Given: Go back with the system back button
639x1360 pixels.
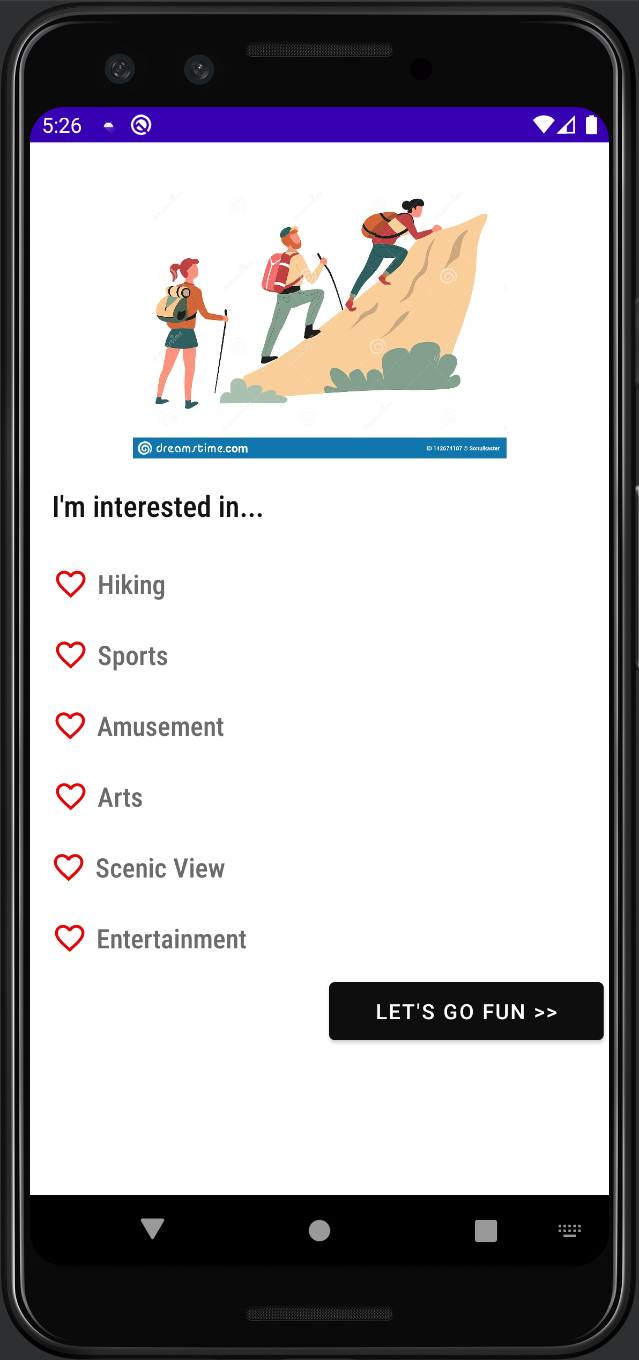Looking at the screenshot, I should [x=152, y=1229].
